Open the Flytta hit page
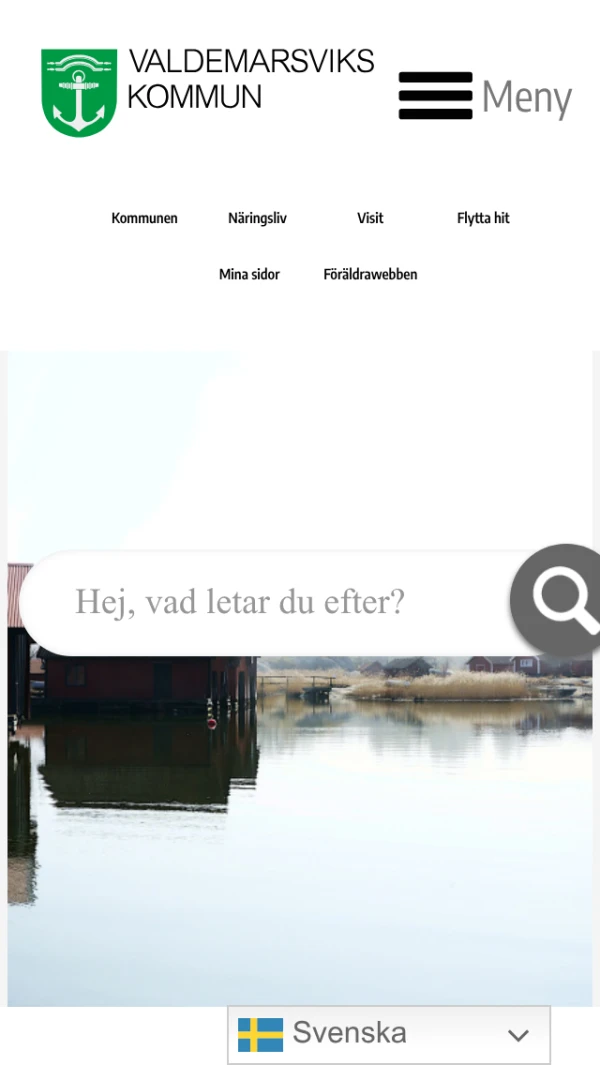 483,218
